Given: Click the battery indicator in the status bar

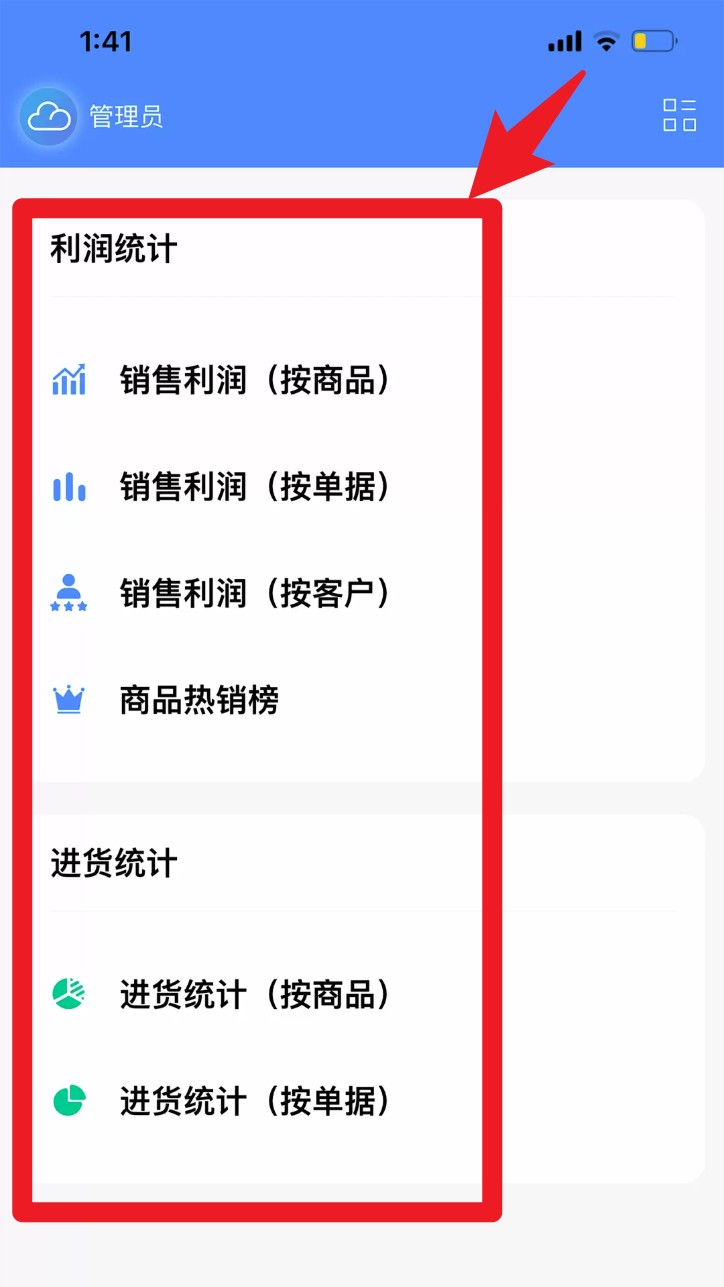Looking at the screenshot, I should [x=655, y=41].
